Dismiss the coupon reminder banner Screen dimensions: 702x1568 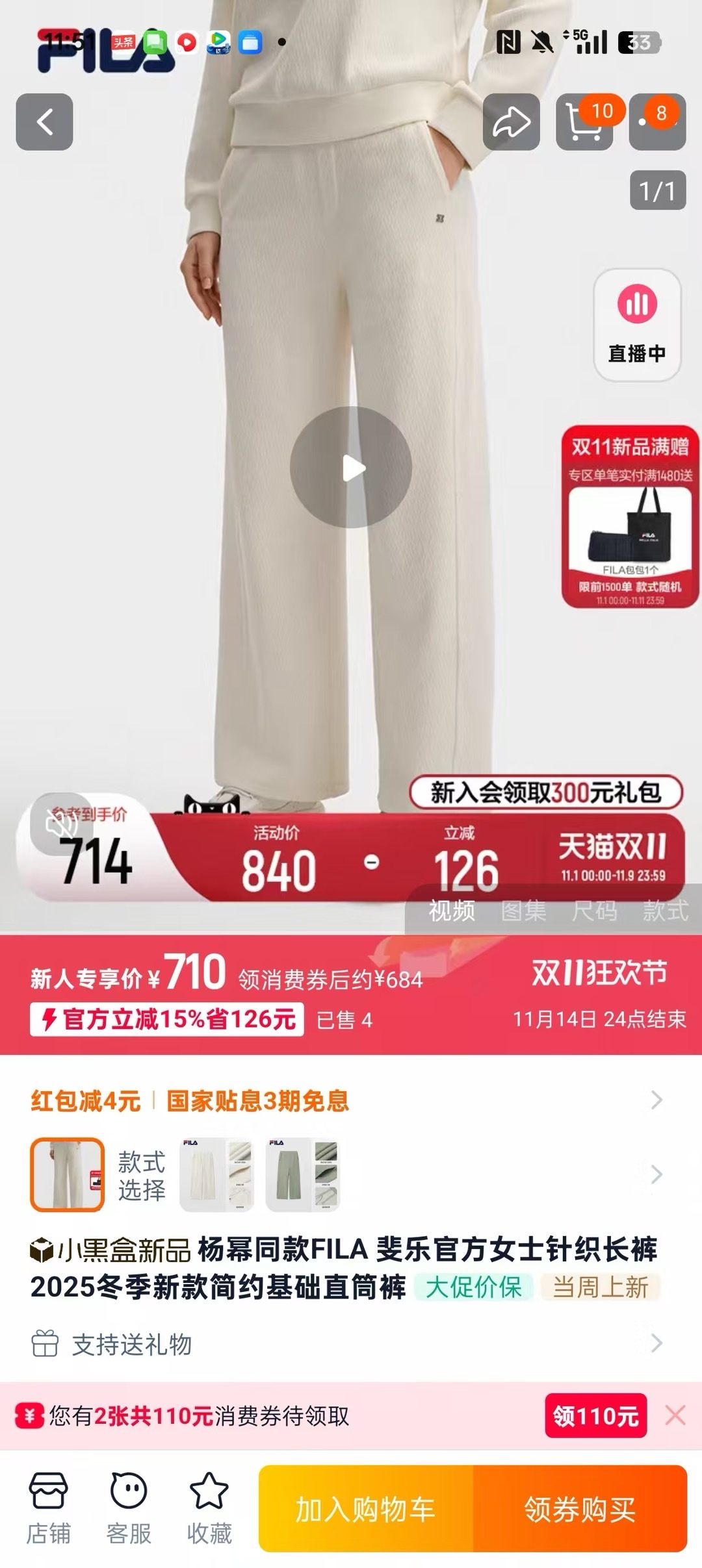[675, 1415]
